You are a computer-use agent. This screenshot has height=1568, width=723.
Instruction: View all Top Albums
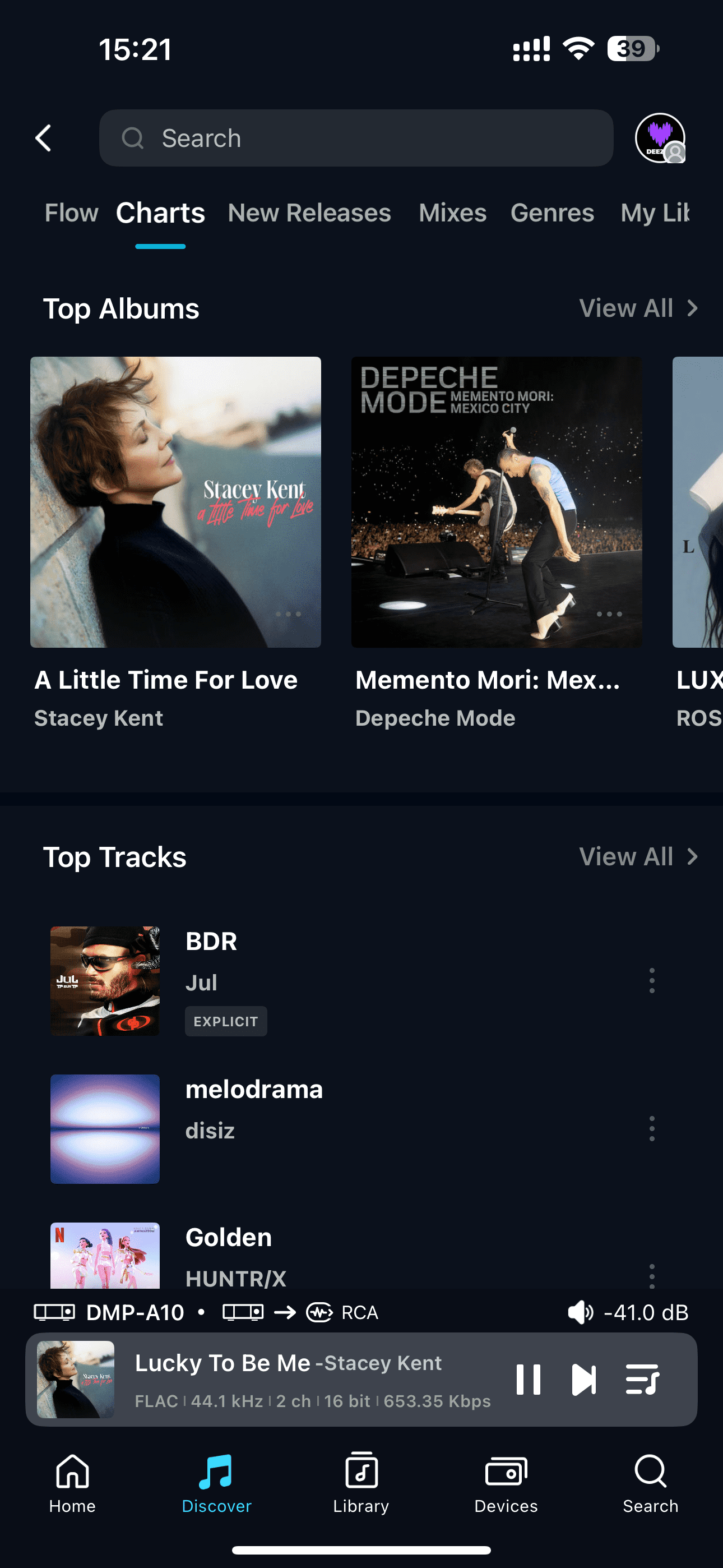point(637,308)
